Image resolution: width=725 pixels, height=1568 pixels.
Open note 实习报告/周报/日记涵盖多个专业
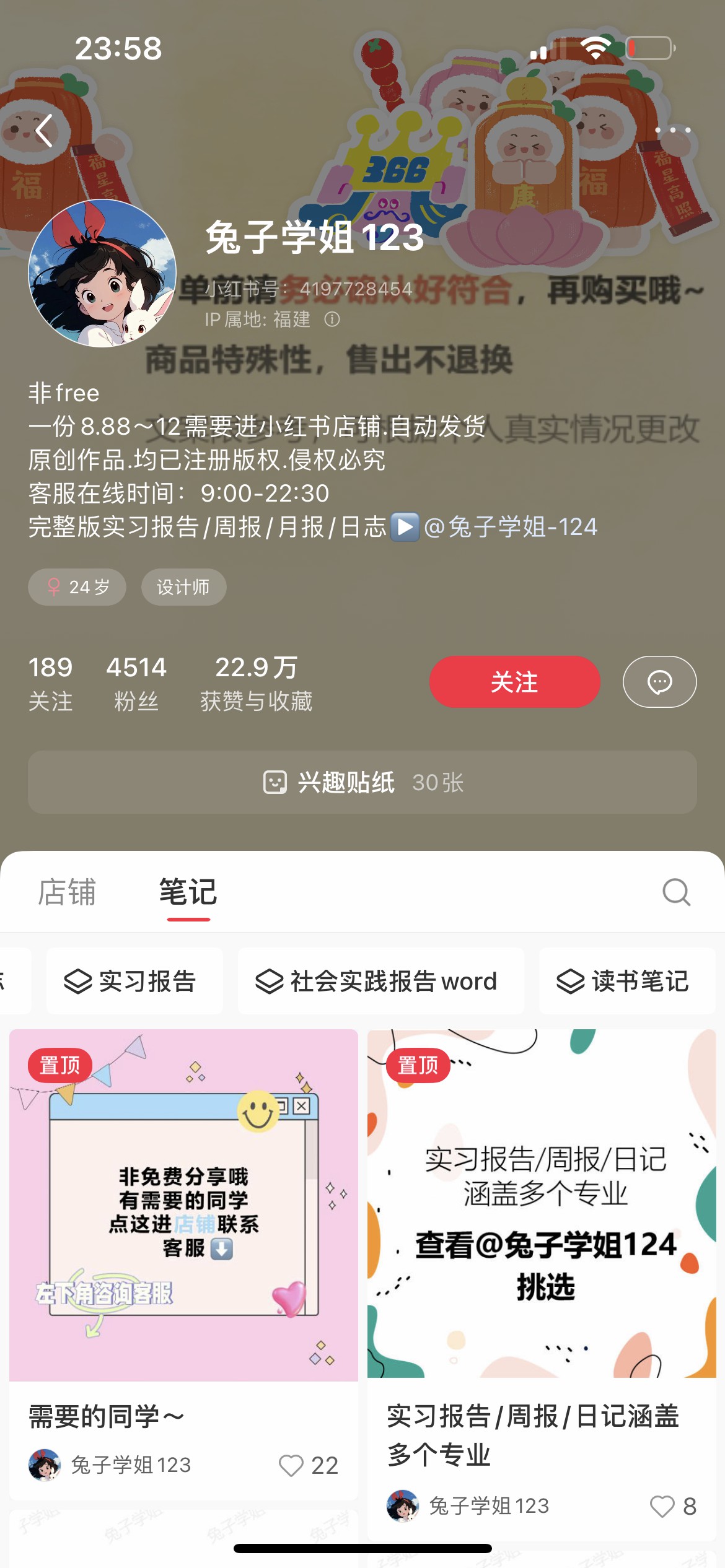tap(542, 1204)
